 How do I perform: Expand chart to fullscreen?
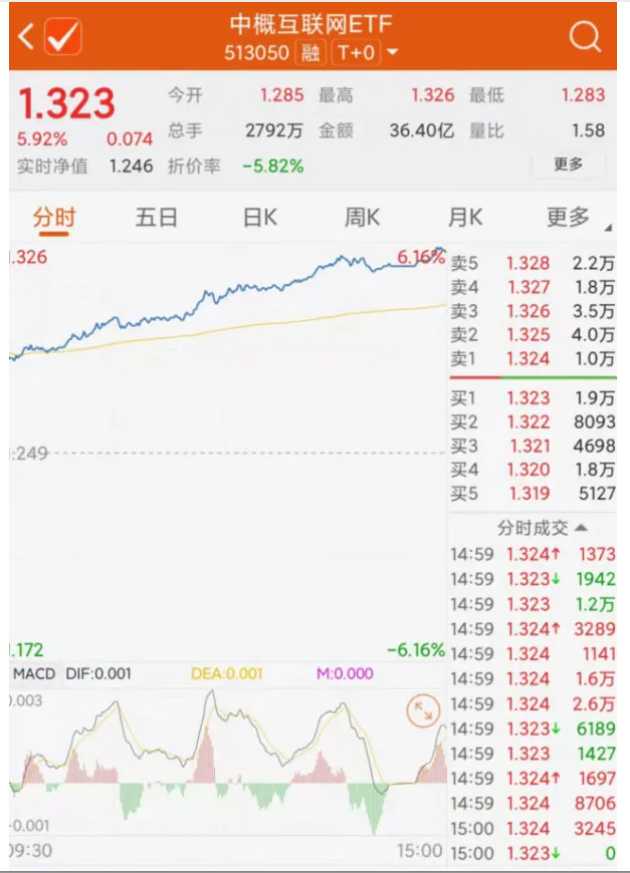(x=424, y=712)
